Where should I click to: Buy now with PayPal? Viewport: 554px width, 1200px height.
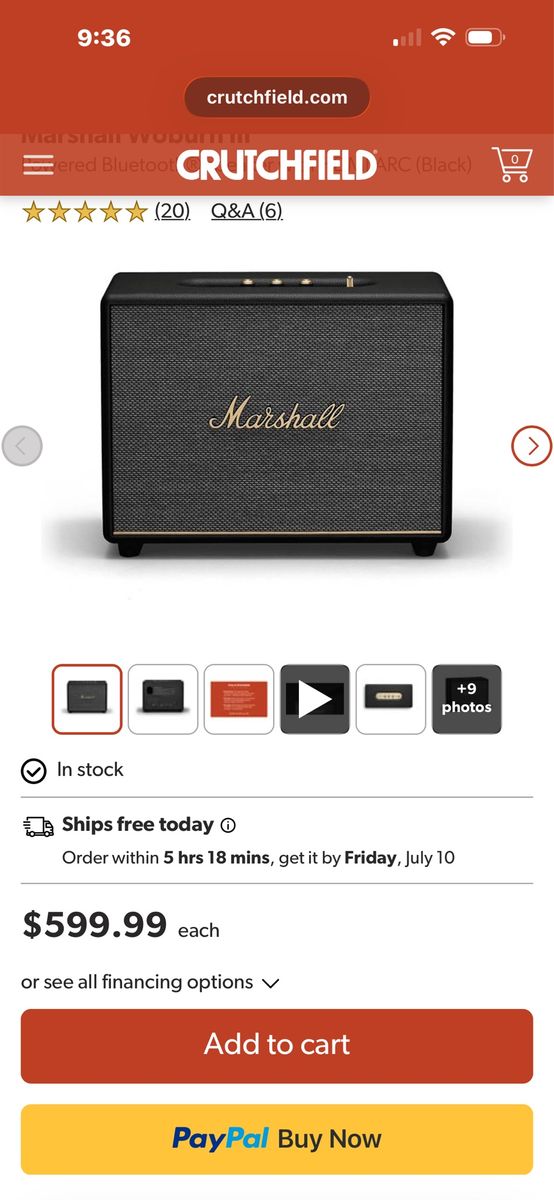click(x=277, y=1139)
